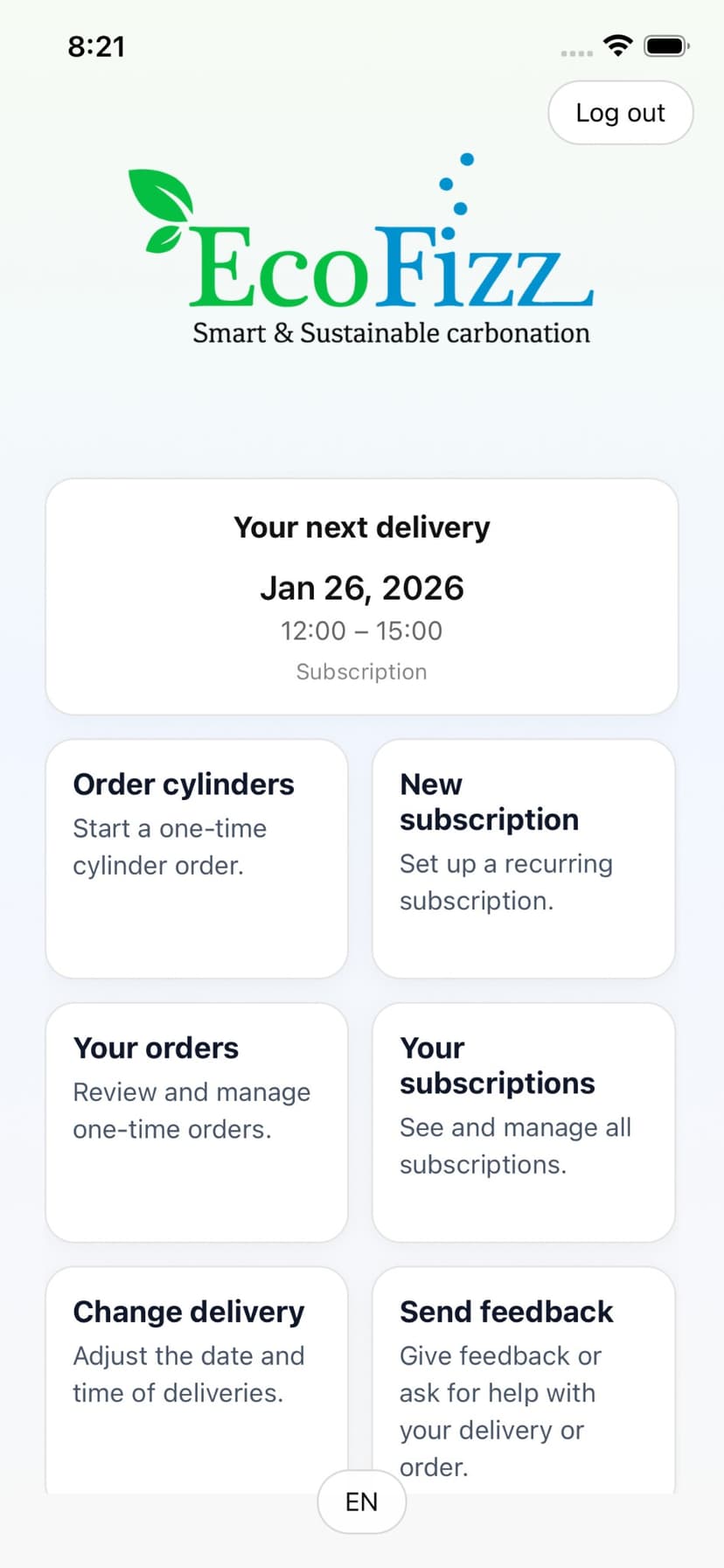Expand the next delivery details card
Image resolution: width=724 pixels, height=1568 pixels.
[x=361, y=595]
